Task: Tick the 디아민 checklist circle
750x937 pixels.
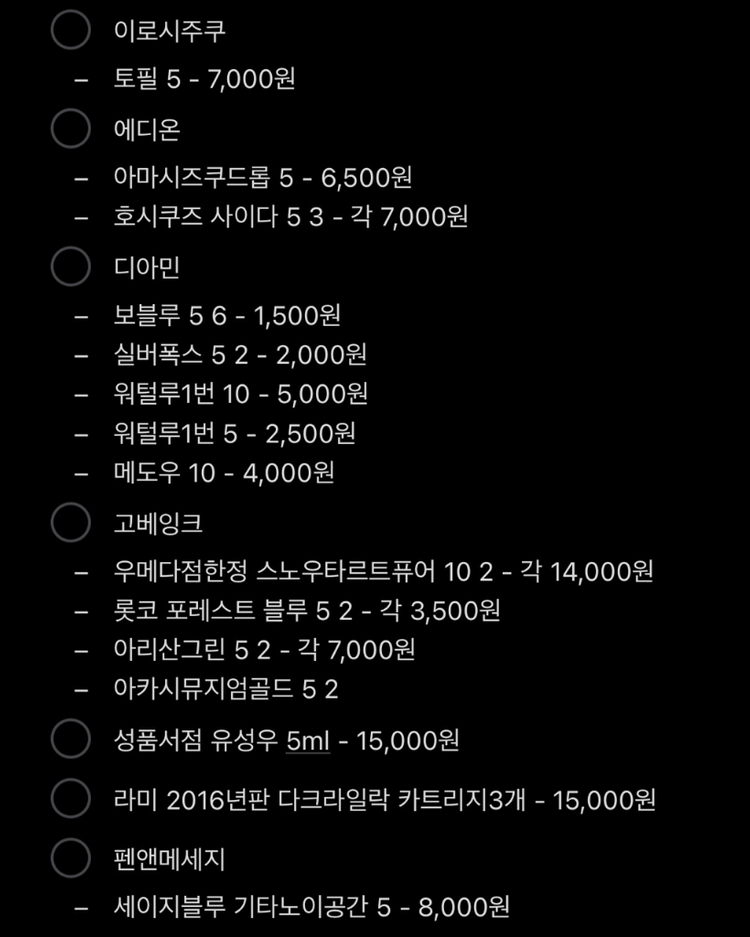Action: point(70,268)
